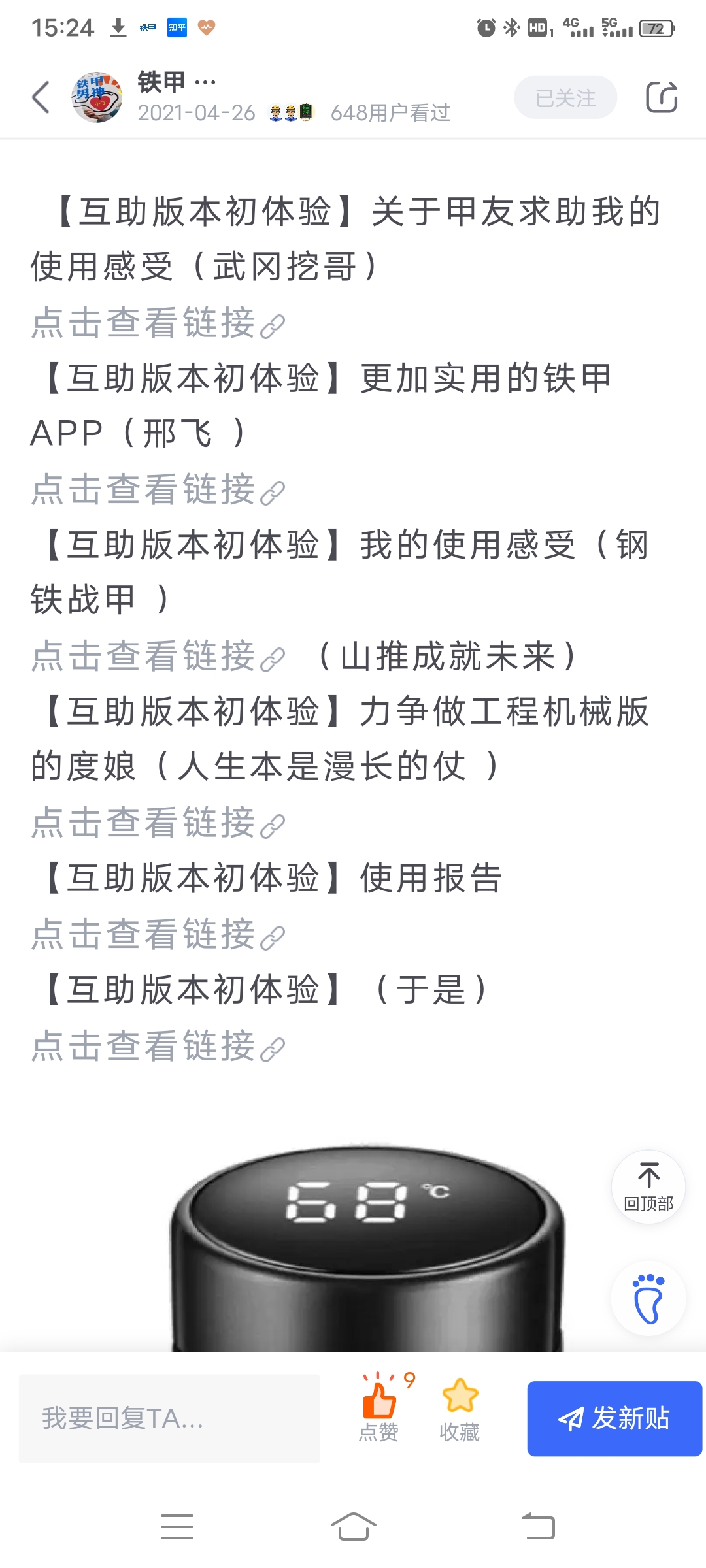Image resolution: width=706 pixels, height=1568 pixels.
Task: Create a new post via 发新贴
Action: 614,1418
